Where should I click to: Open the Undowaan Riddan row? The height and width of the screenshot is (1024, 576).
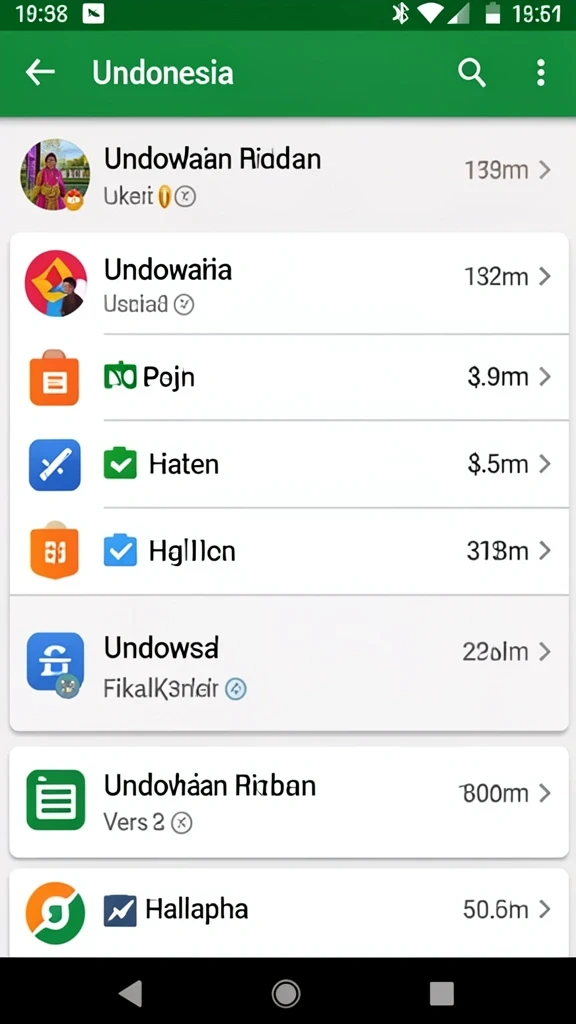(x=288, y=174)
